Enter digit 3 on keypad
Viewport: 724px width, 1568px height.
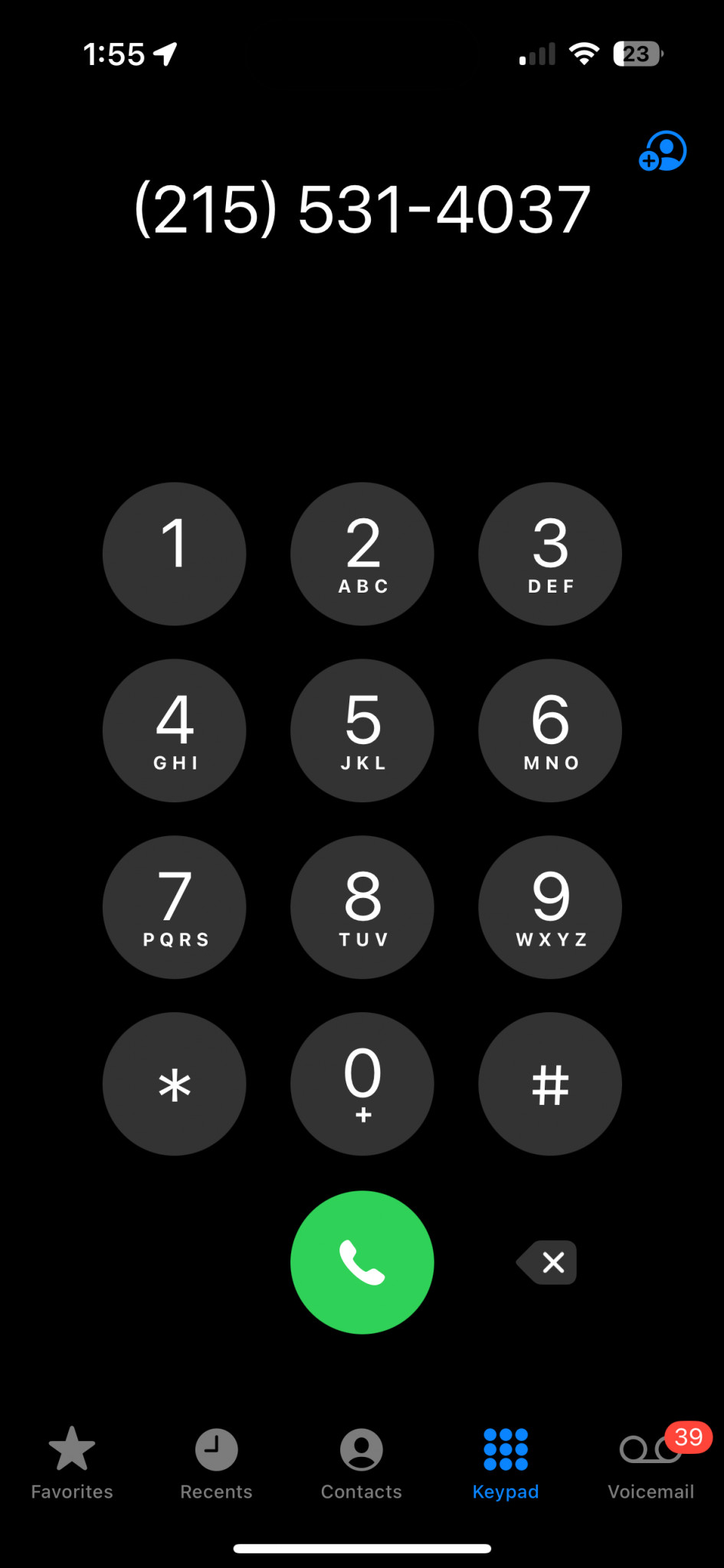point(550,554)
